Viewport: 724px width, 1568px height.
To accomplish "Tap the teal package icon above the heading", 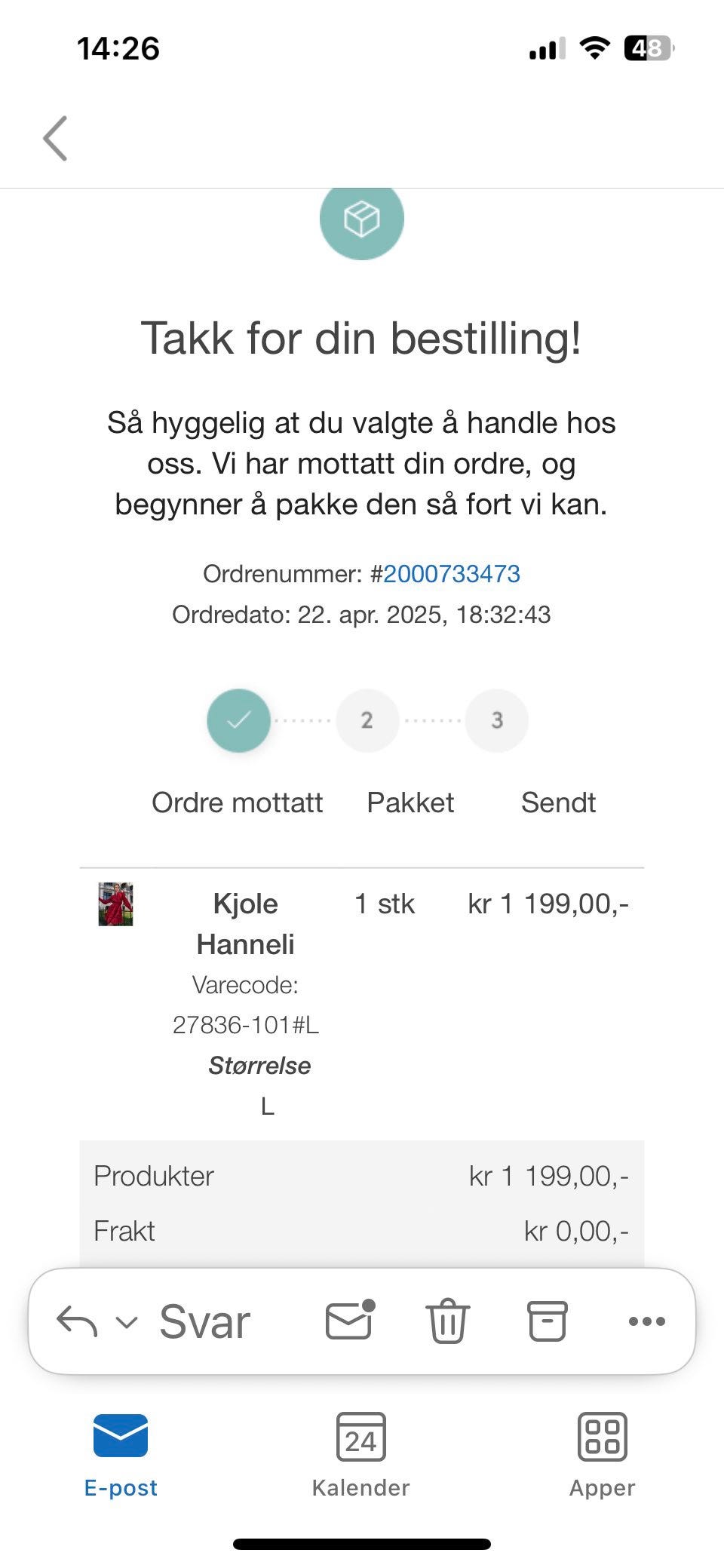I will coord(361,220).
